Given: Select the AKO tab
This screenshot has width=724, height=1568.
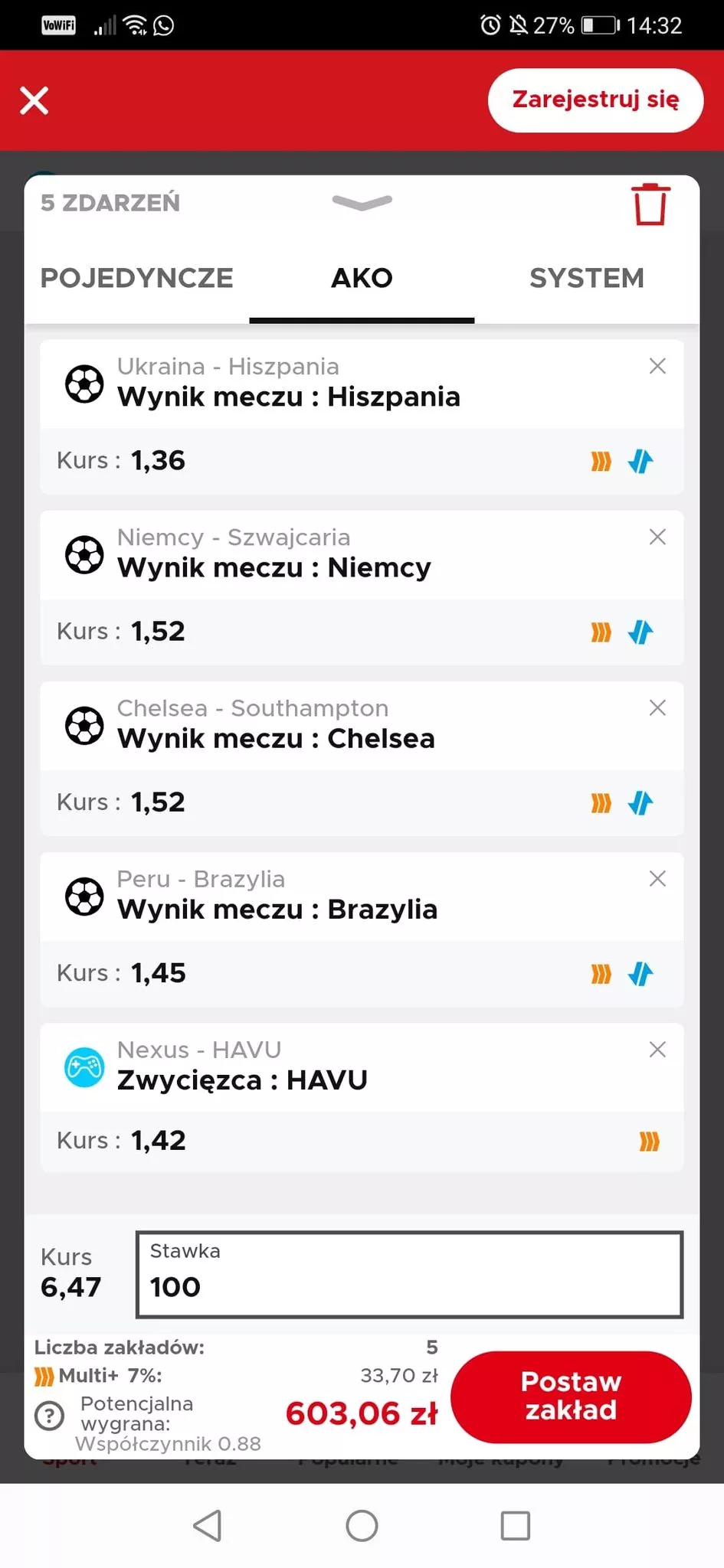Looking at the screenshot, I should point(362,278).
